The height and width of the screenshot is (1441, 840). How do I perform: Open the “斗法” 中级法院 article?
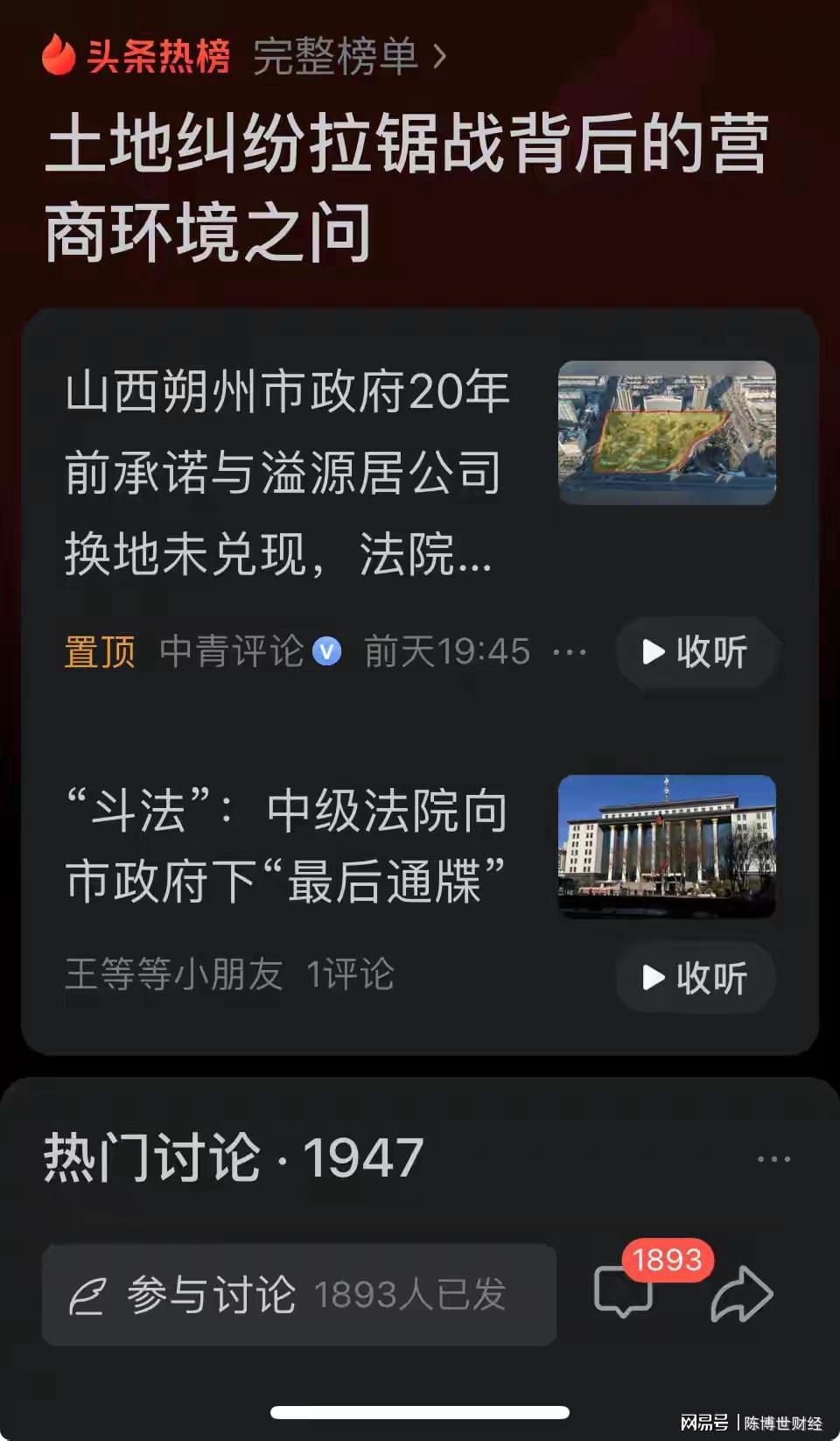[x=287, y=846]
